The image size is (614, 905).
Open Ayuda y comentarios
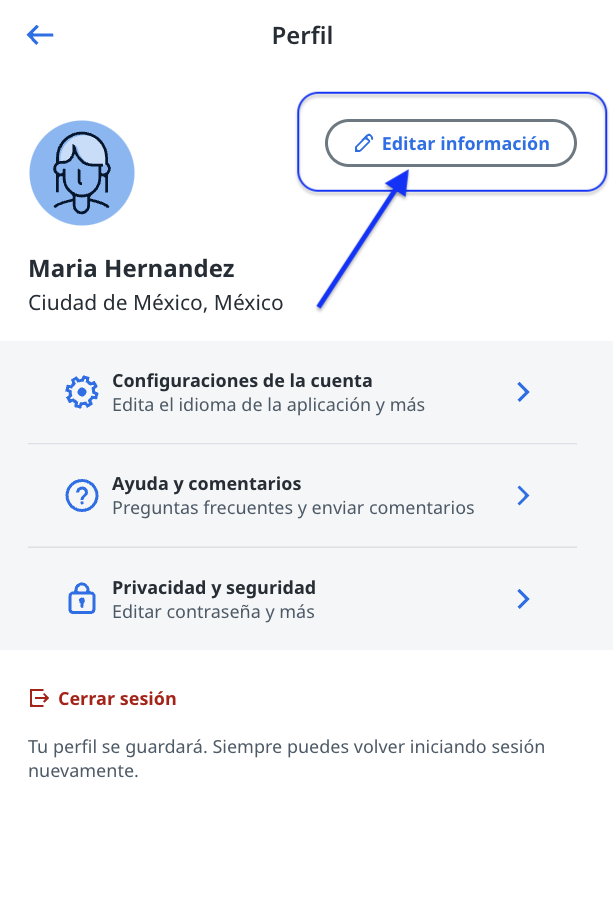pos(302,495)
